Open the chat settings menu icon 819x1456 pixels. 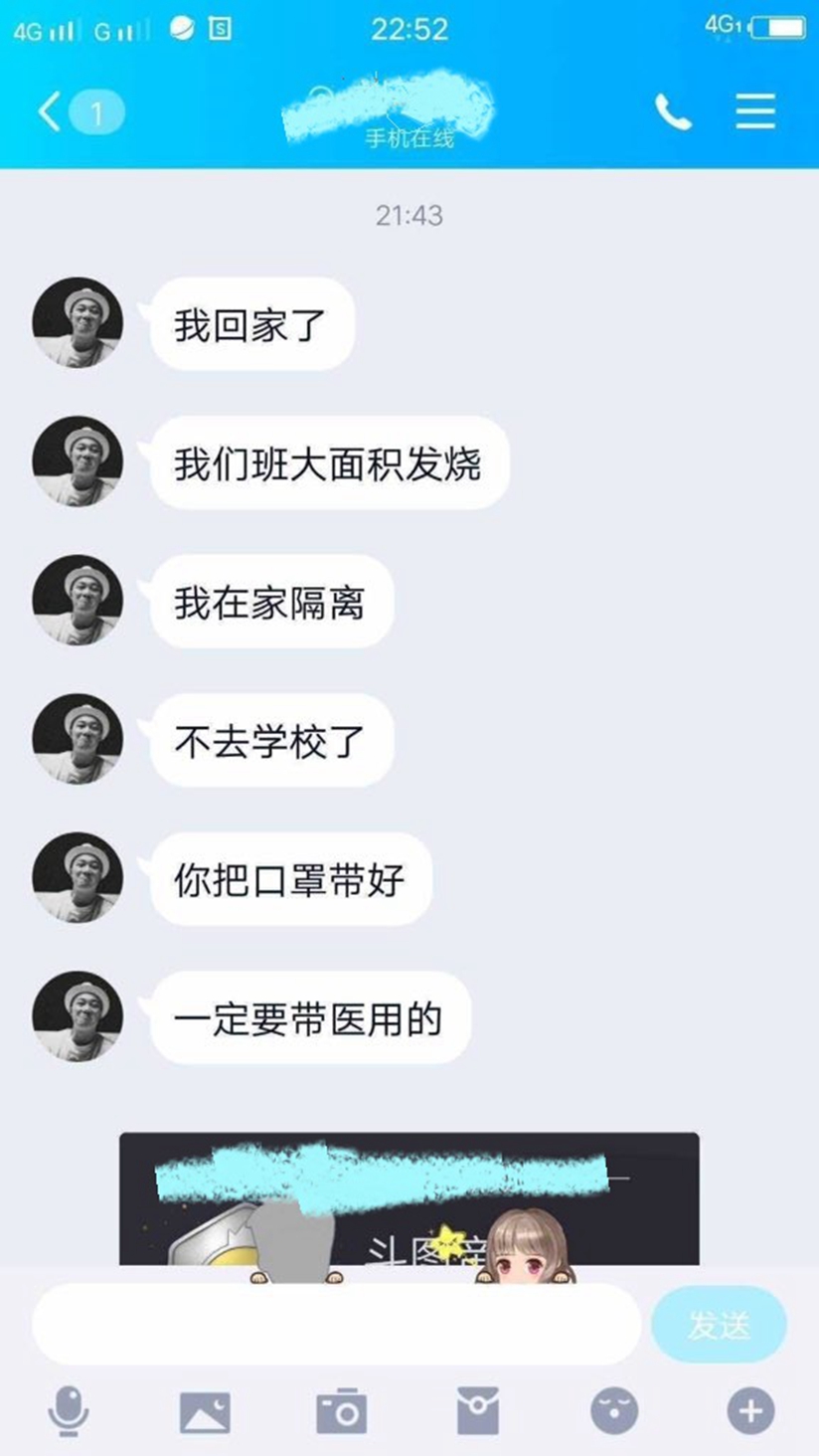(x=755, y=111)
